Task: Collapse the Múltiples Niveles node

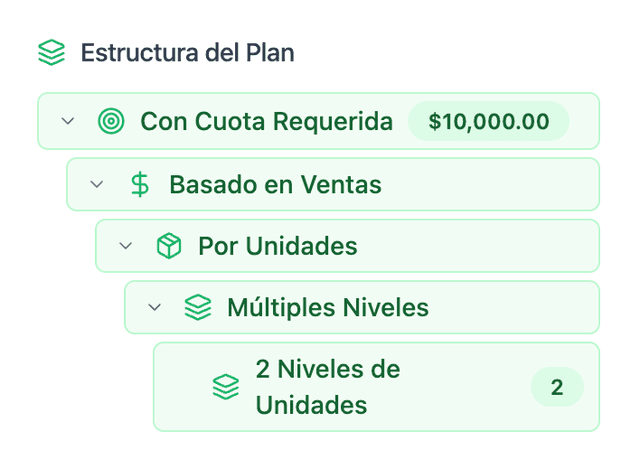Action: click(x=155, y=307)
